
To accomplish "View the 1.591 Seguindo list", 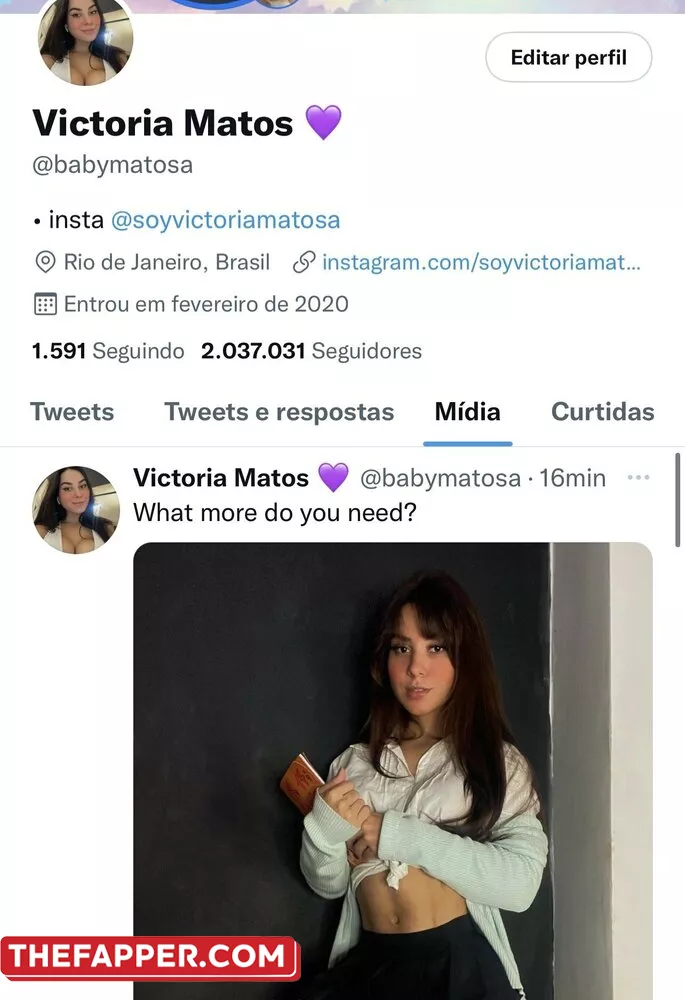I will coord(108,351).
